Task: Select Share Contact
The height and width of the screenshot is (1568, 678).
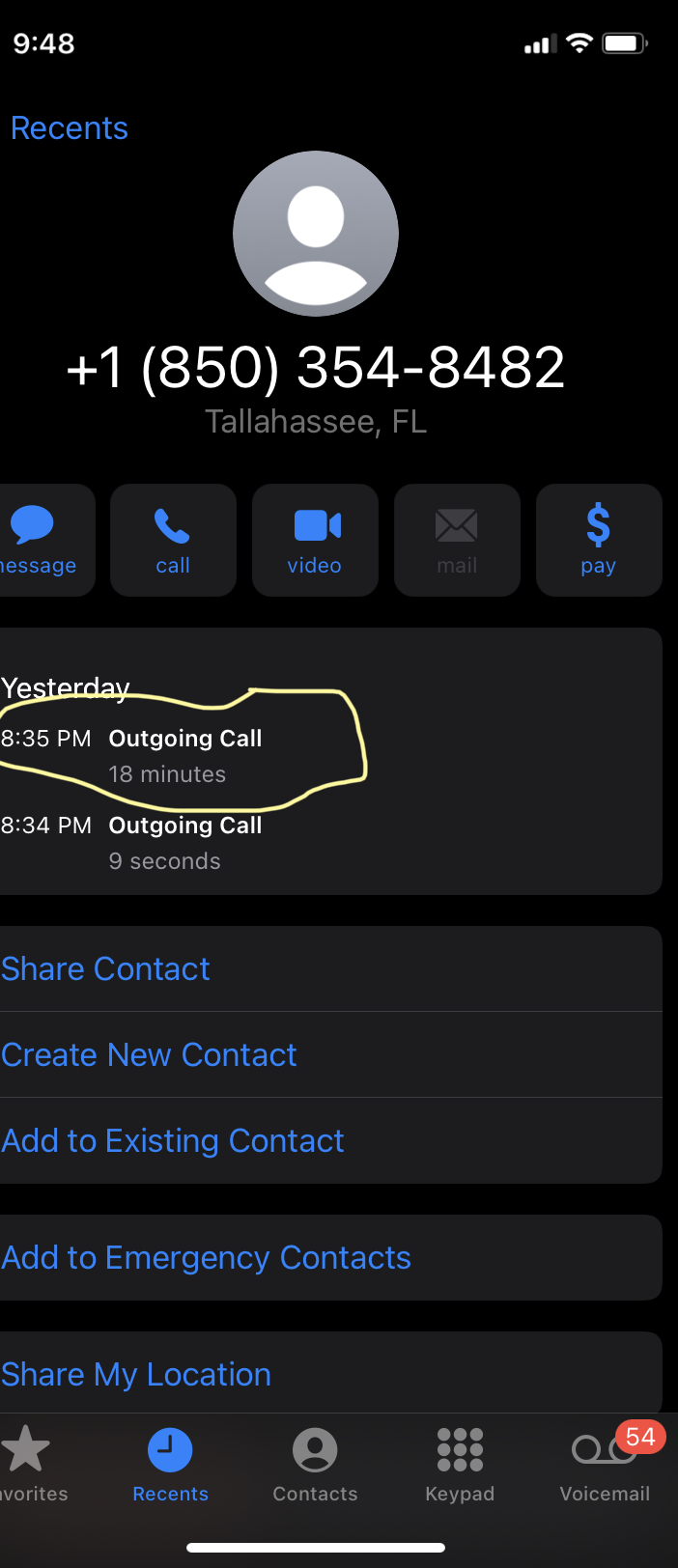Action: click(106, 968)
